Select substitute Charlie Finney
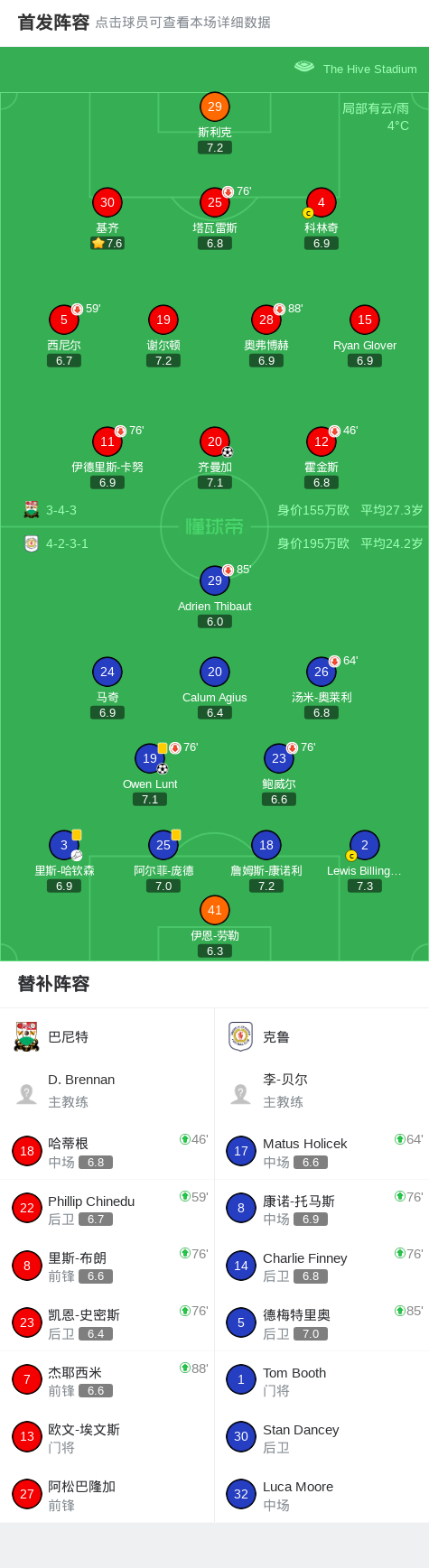Image resolution: width=429 pixels, height=1568 pixels. [322, 1266]
